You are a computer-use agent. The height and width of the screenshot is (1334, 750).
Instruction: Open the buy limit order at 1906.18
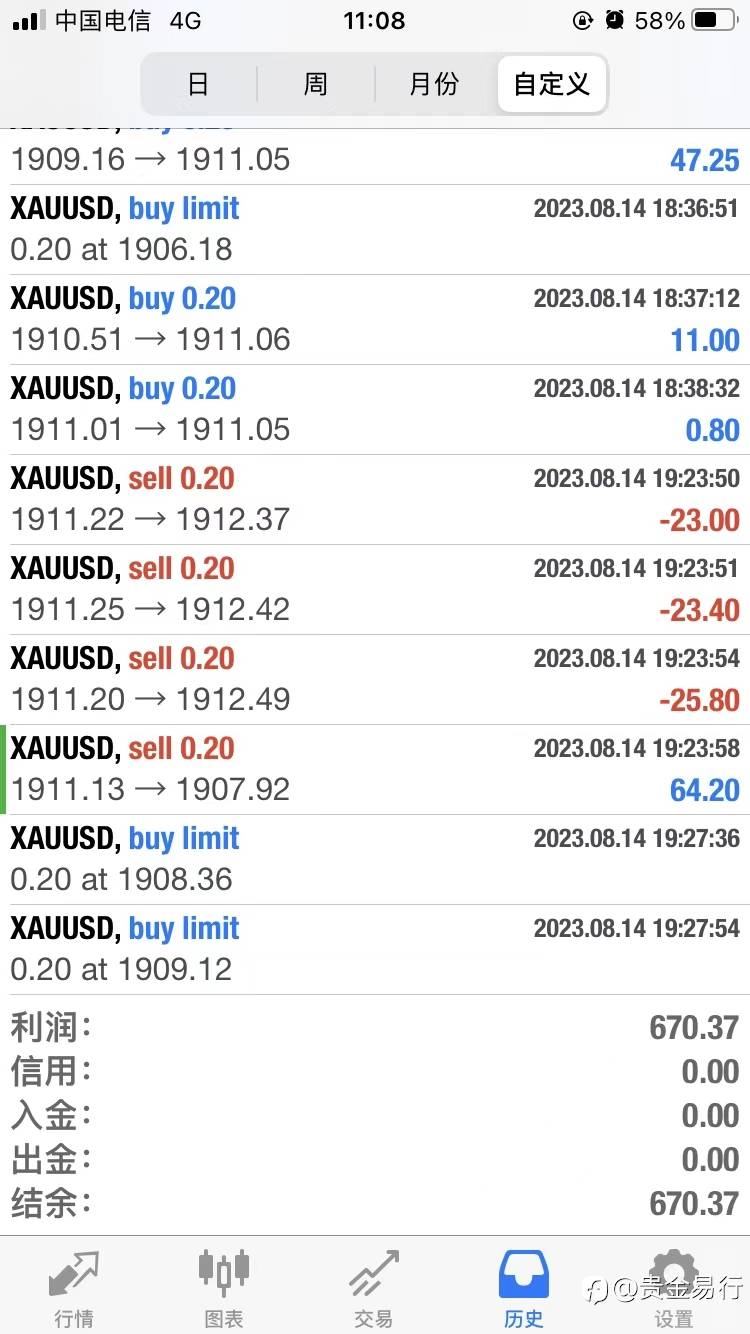click(x=375, y=229)
